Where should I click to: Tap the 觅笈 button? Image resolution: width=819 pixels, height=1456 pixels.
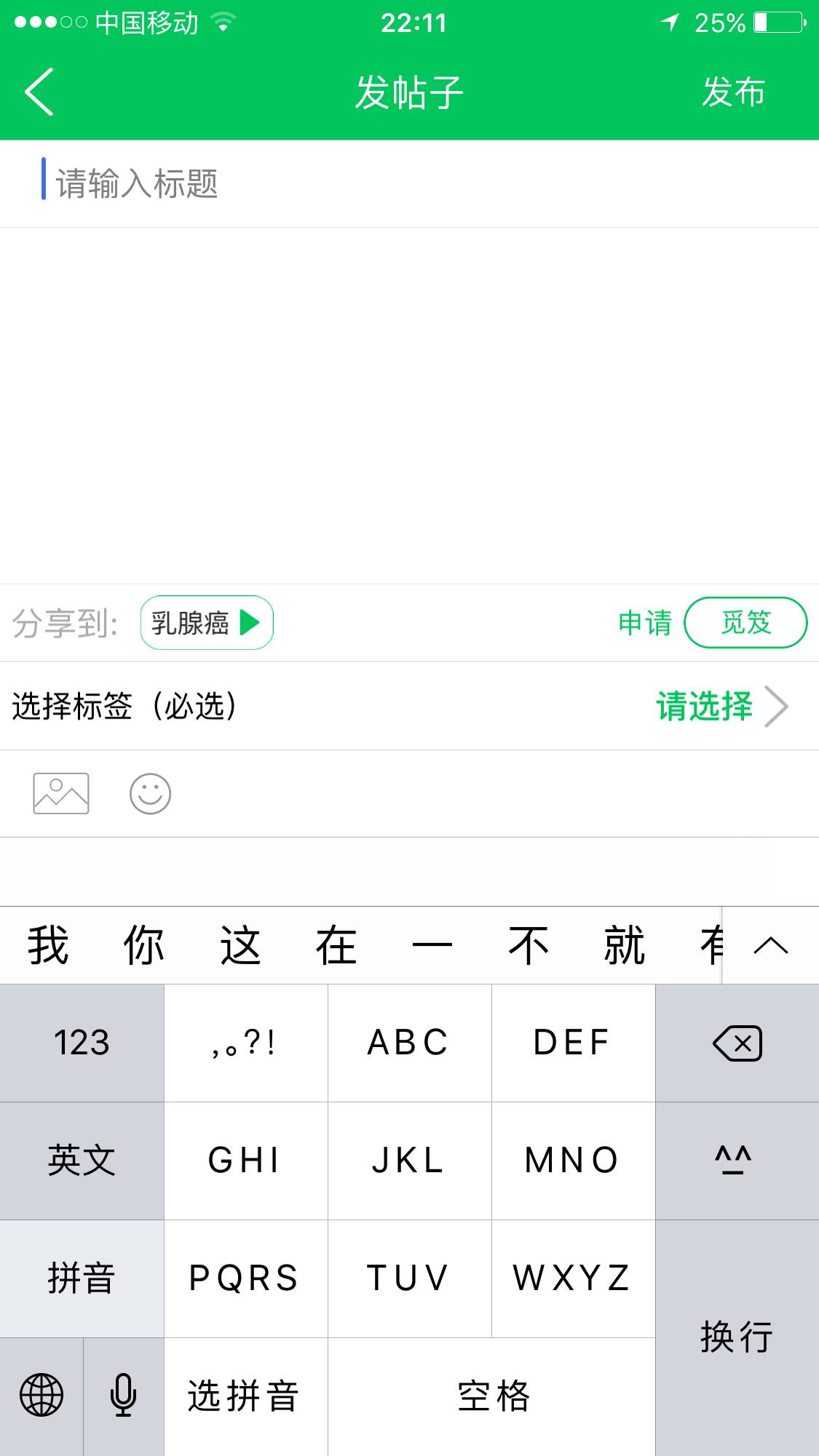click(x=745, y=623)
